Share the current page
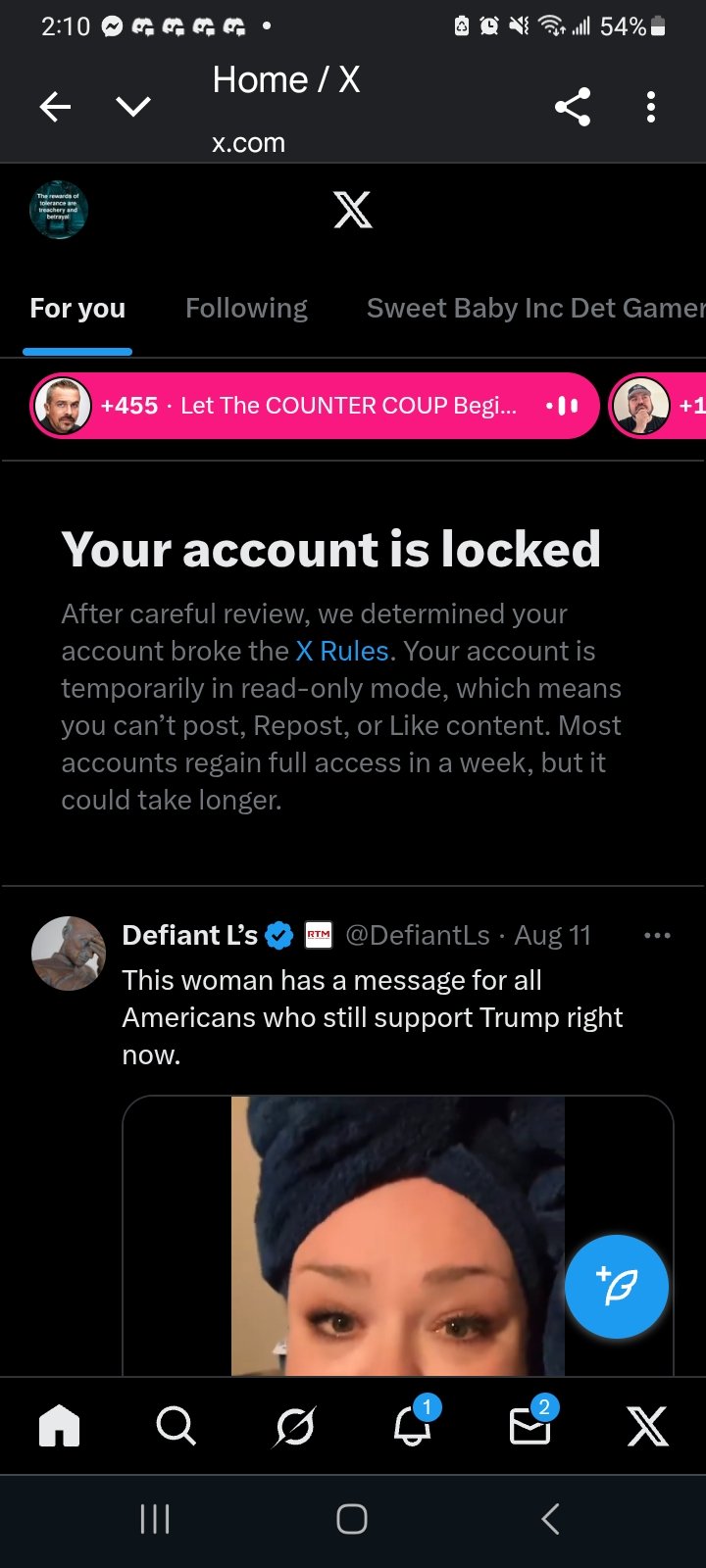706x1568 pixels. coord(573,107)
